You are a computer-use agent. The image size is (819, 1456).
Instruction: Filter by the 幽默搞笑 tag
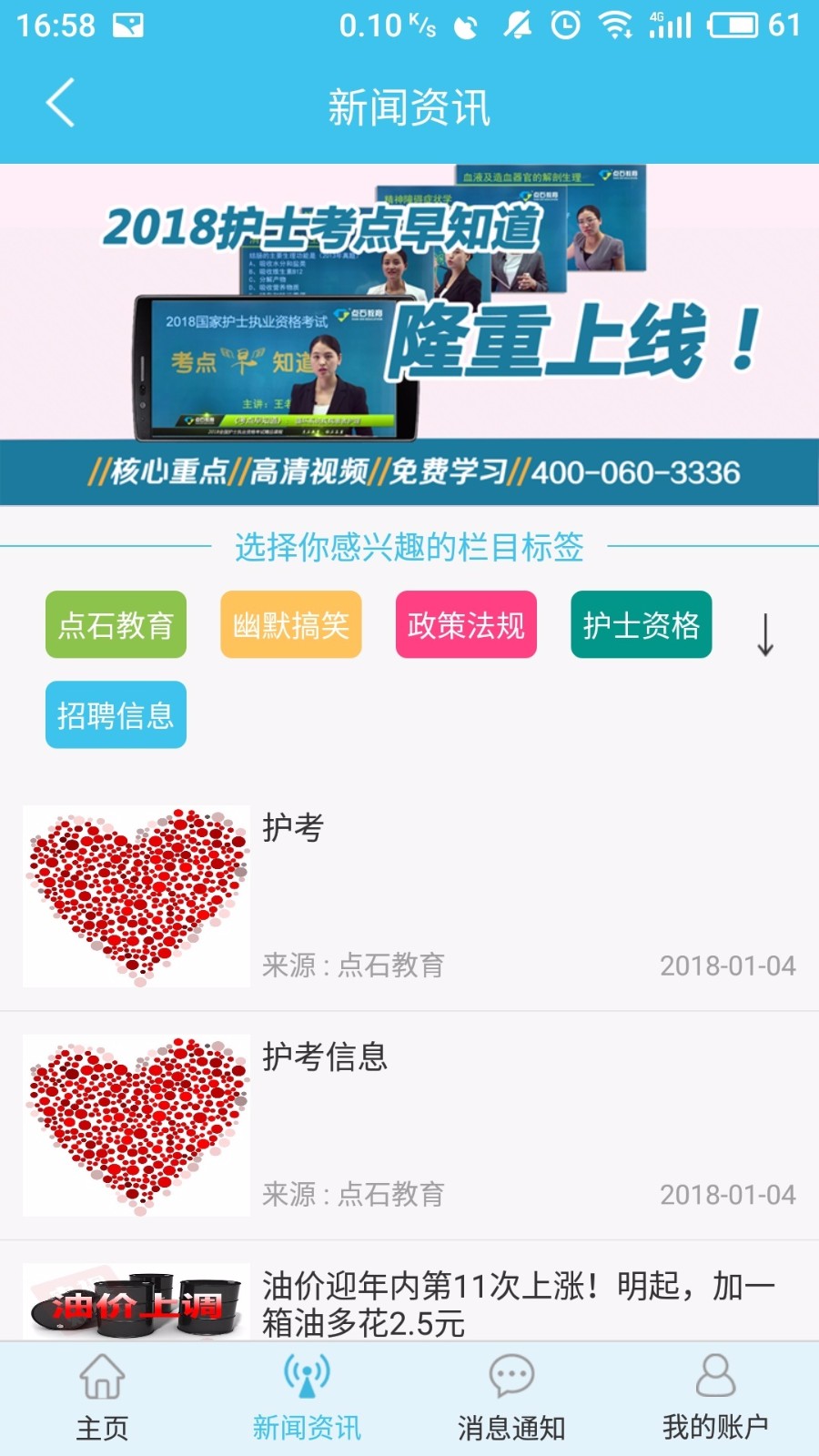coord(291,625)
